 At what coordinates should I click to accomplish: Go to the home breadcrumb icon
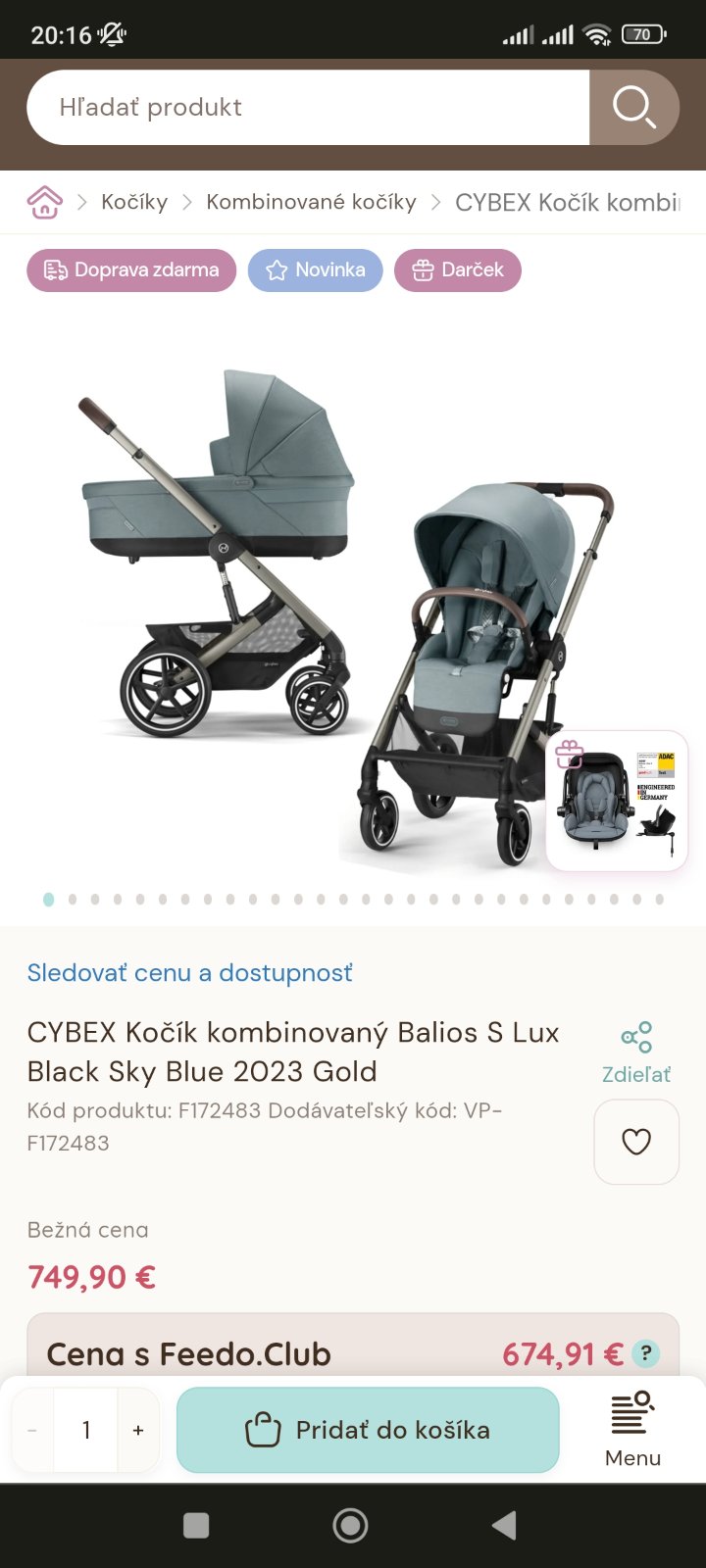point(45,202)
